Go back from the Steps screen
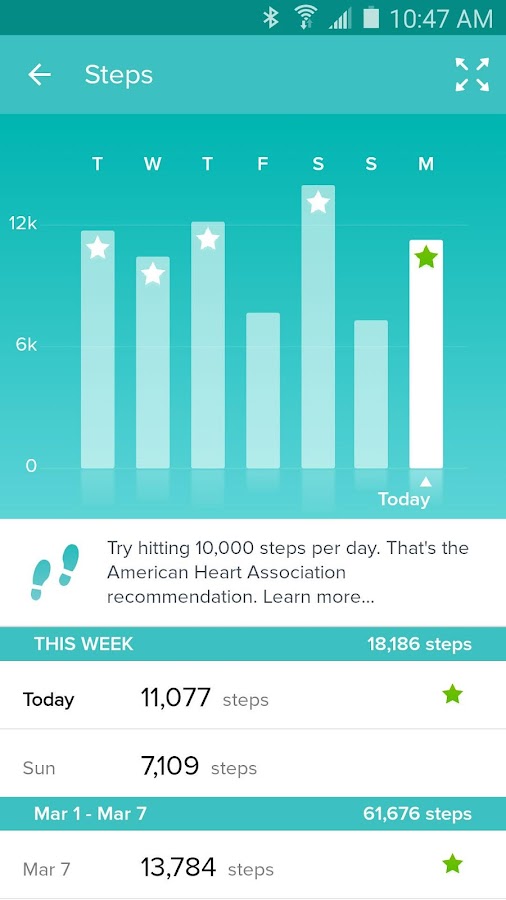The image size is (506, 900). coord(40,75)
